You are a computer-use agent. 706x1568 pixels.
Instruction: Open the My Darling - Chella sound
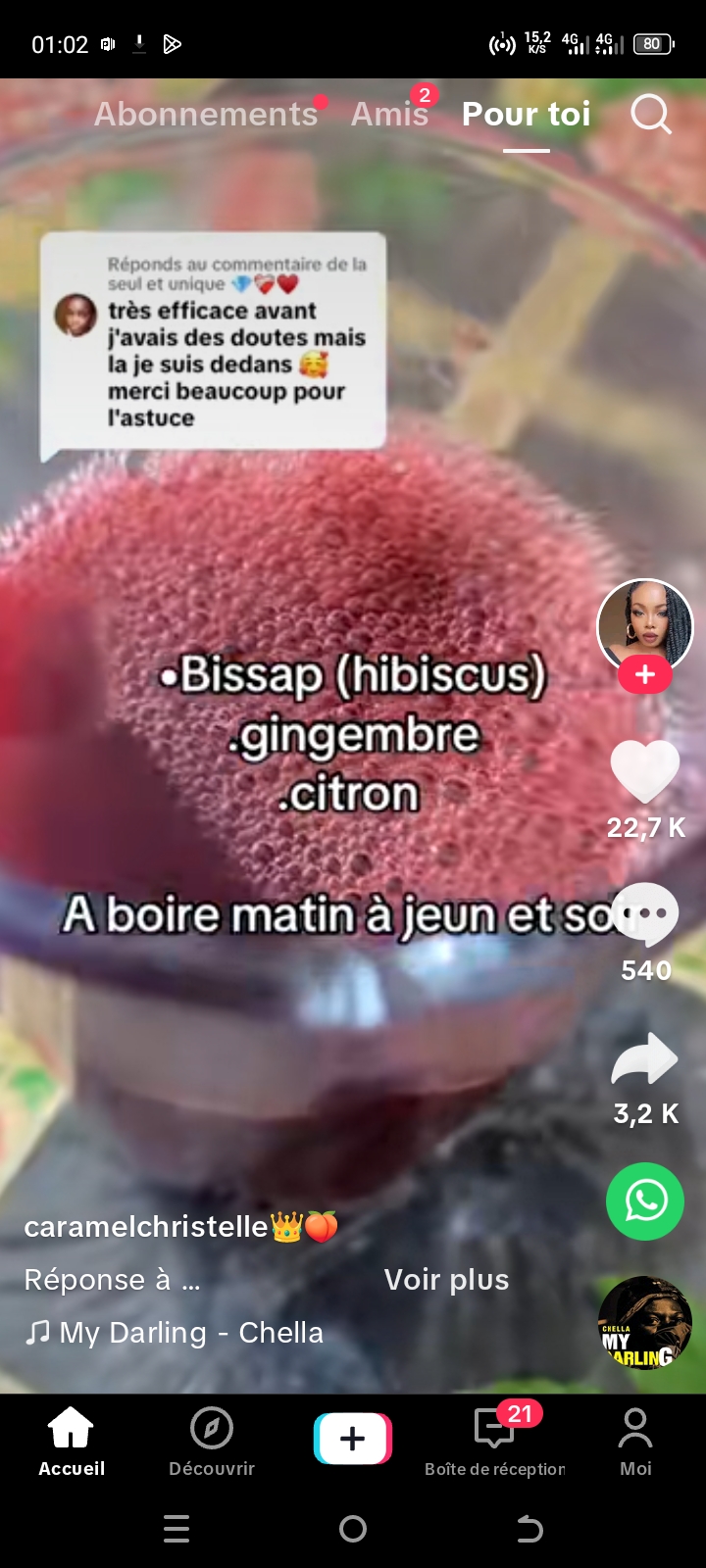[176, 1333]
